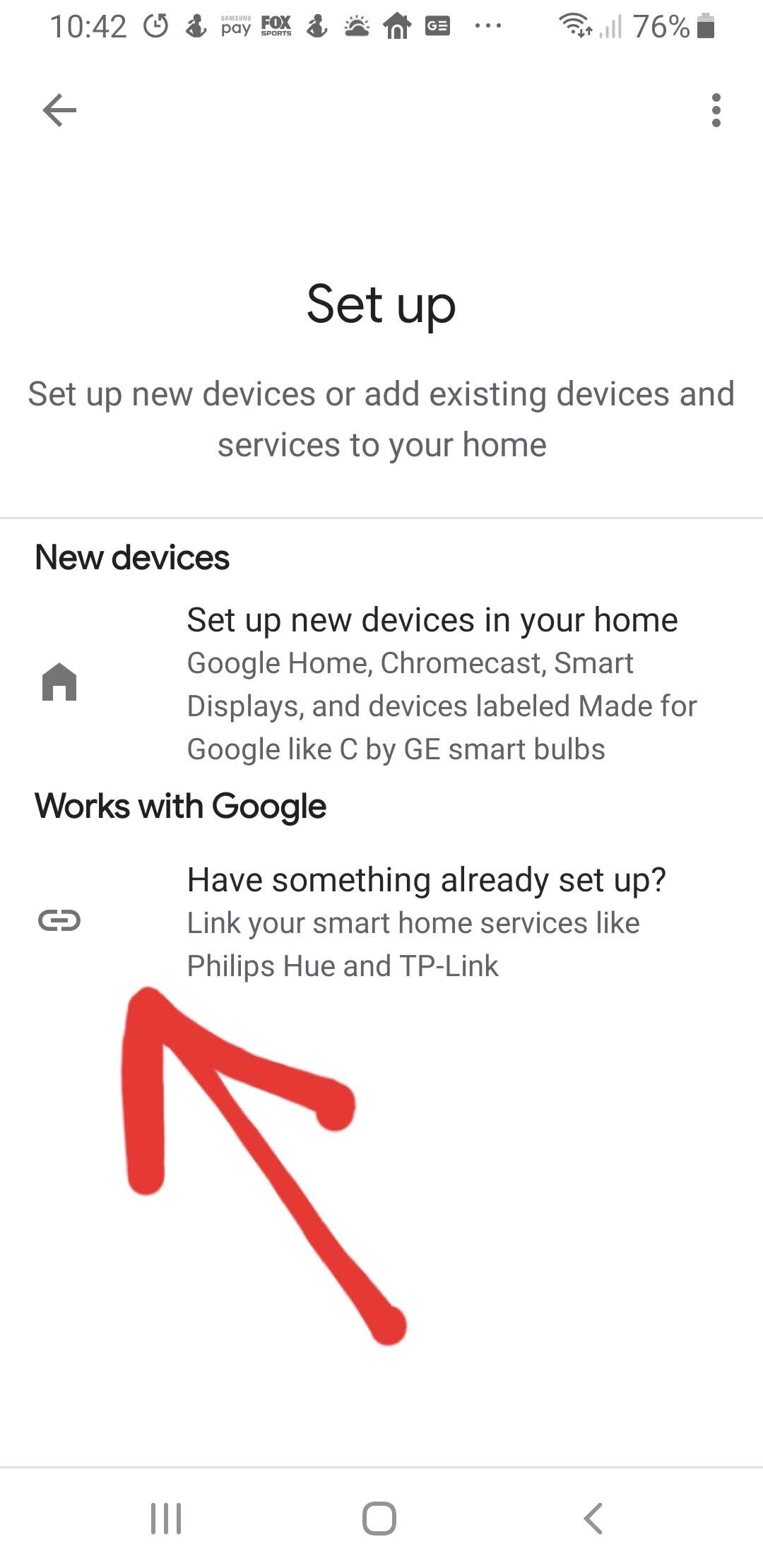Open the three-dot overflow menu
Screen dimensions: 763x1568
coord(716,110)
